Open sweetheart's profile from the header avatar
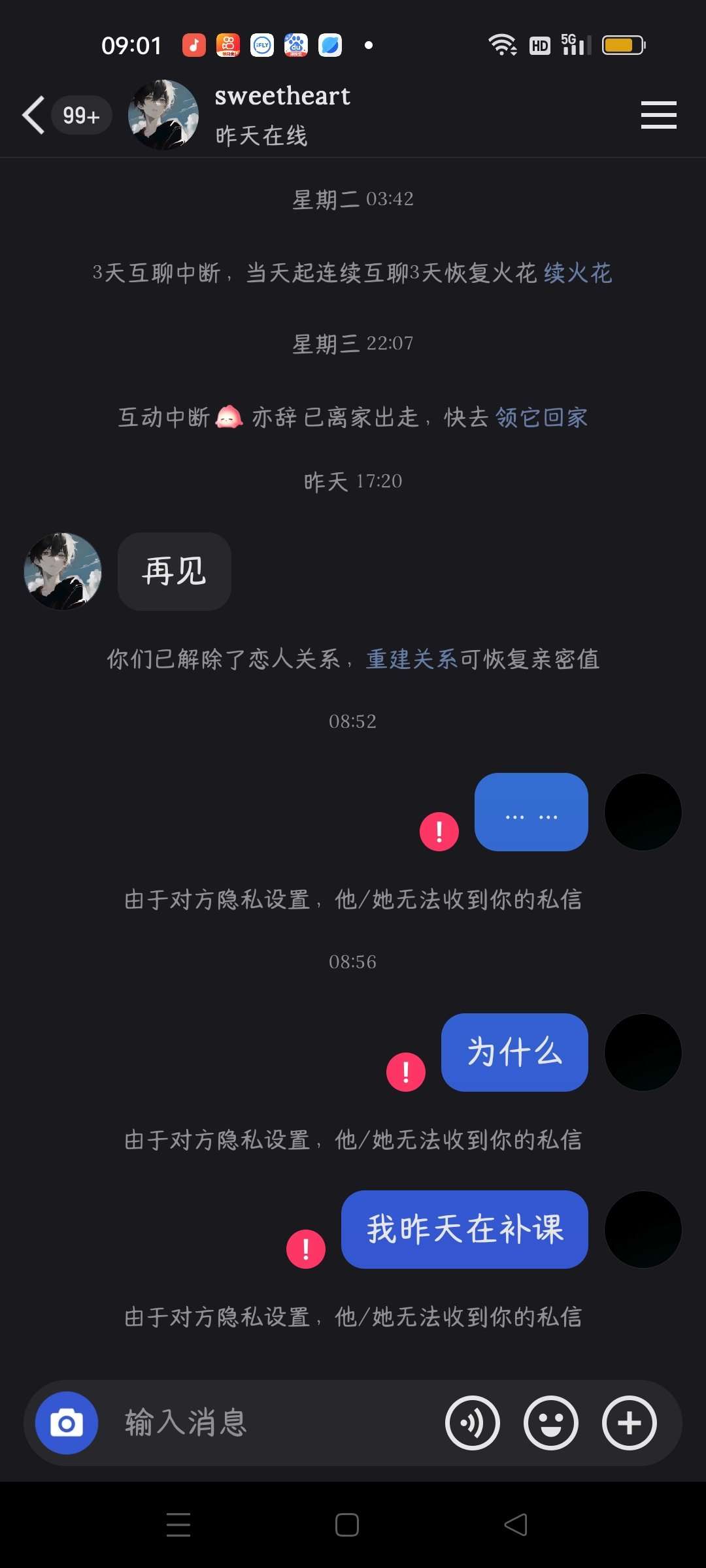706x1568 pixels. tap(163, 115)
